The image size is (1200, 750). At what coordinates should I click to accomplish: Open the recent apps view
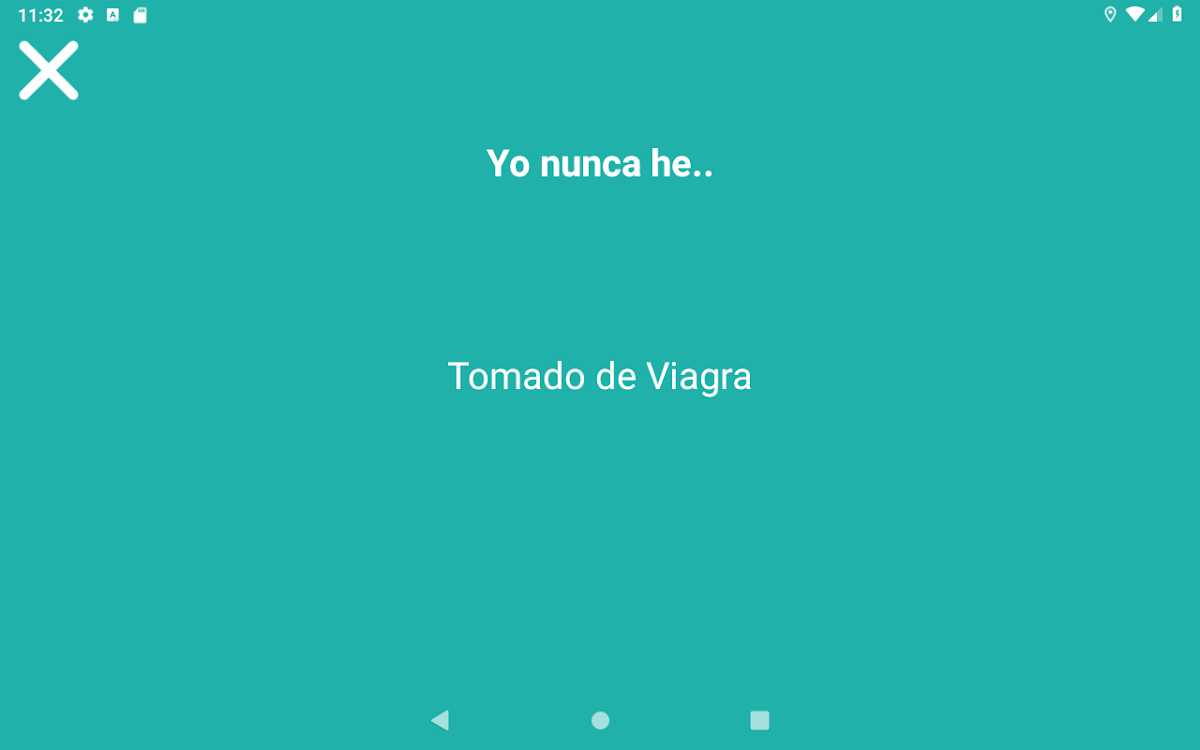click(x=760, y=720)
